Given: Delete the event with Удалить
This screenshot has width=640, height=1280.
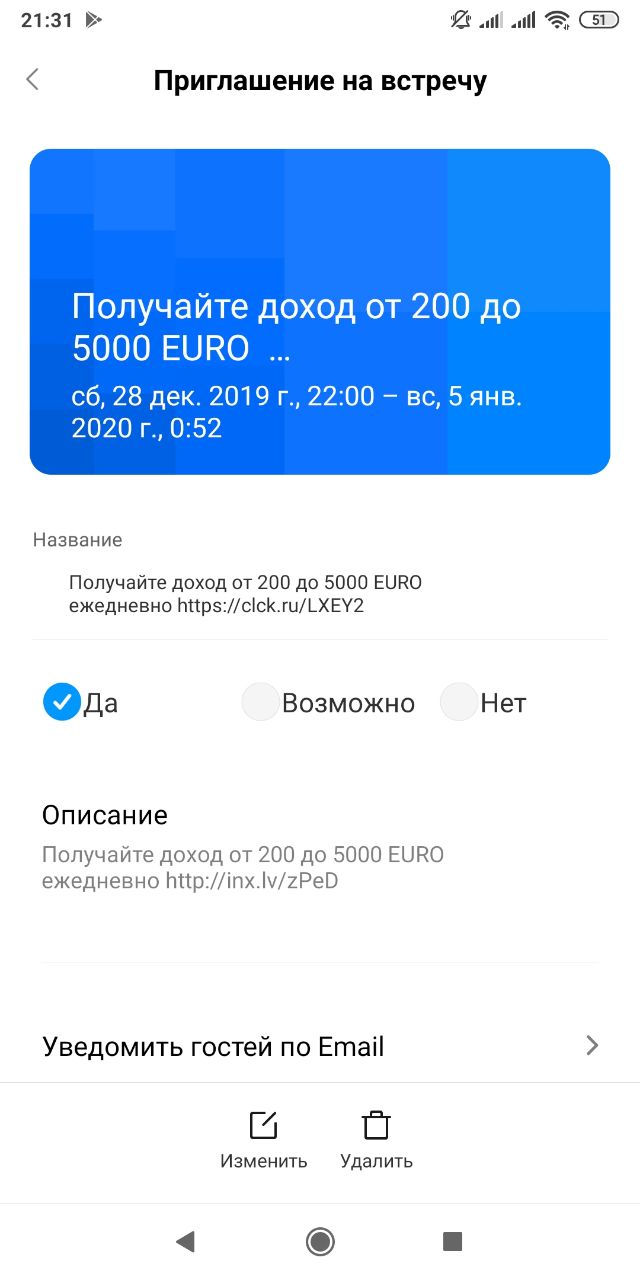Looking at the screenshot, I should (x=376, y=1140).
